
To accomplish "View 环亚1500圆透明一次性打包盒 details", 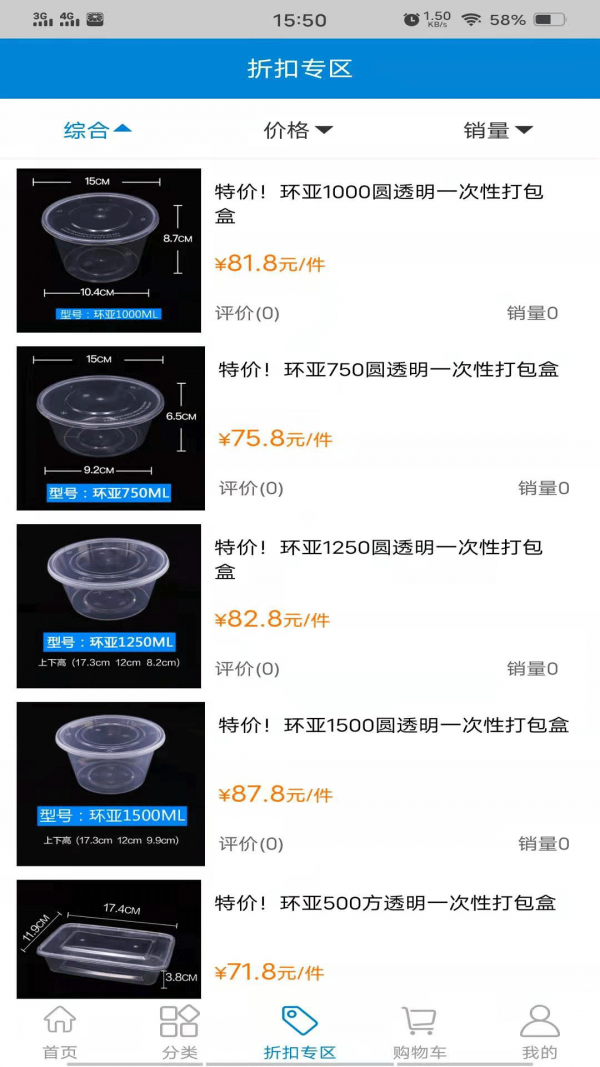I will [x=393, y=725].
